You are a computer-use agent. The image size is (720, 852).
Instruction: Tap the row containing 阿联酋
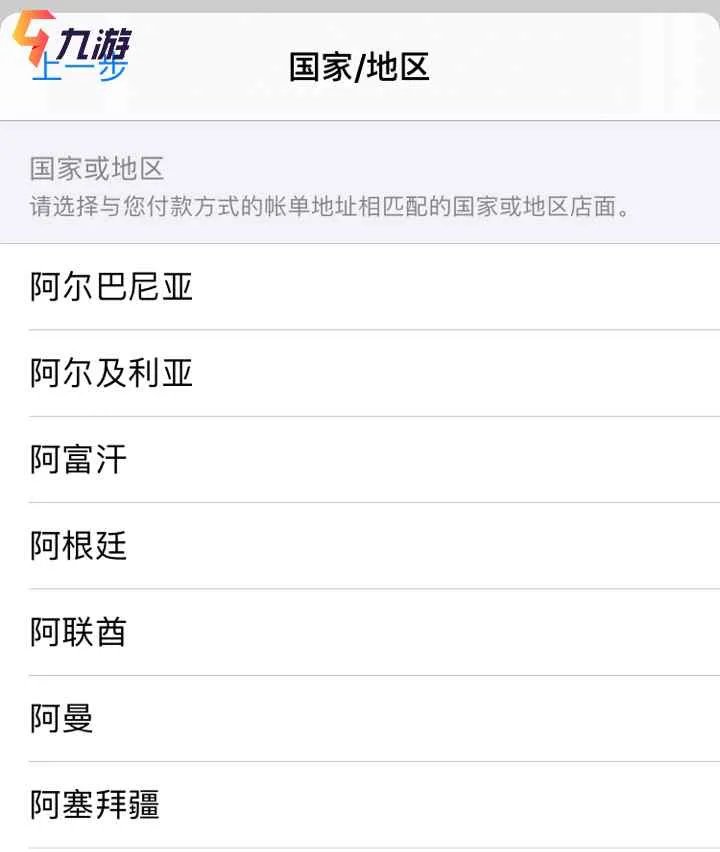point(360,632)
